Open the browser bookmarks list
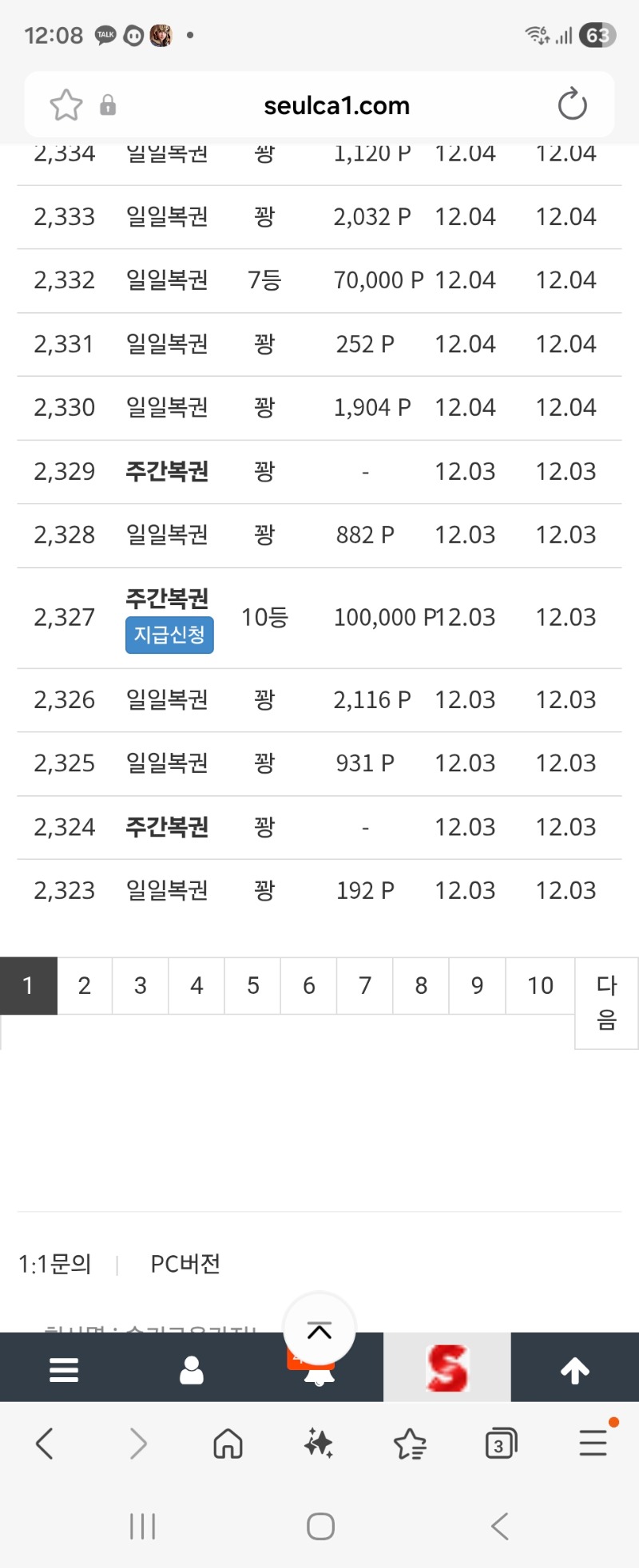 pos(410,1443)
